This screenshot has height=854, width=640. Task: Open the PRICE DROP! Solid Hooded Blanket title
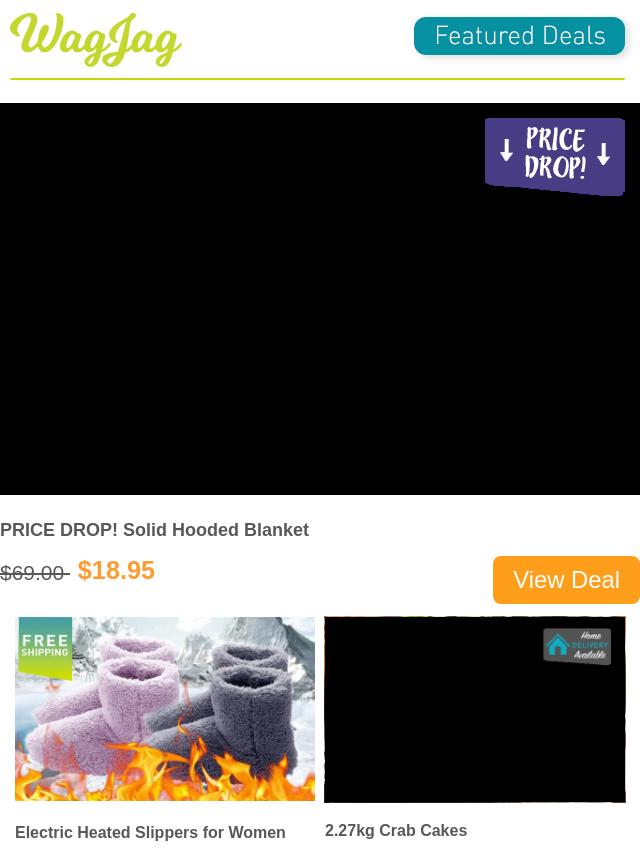pyautogui.click(x=155, y=530)
